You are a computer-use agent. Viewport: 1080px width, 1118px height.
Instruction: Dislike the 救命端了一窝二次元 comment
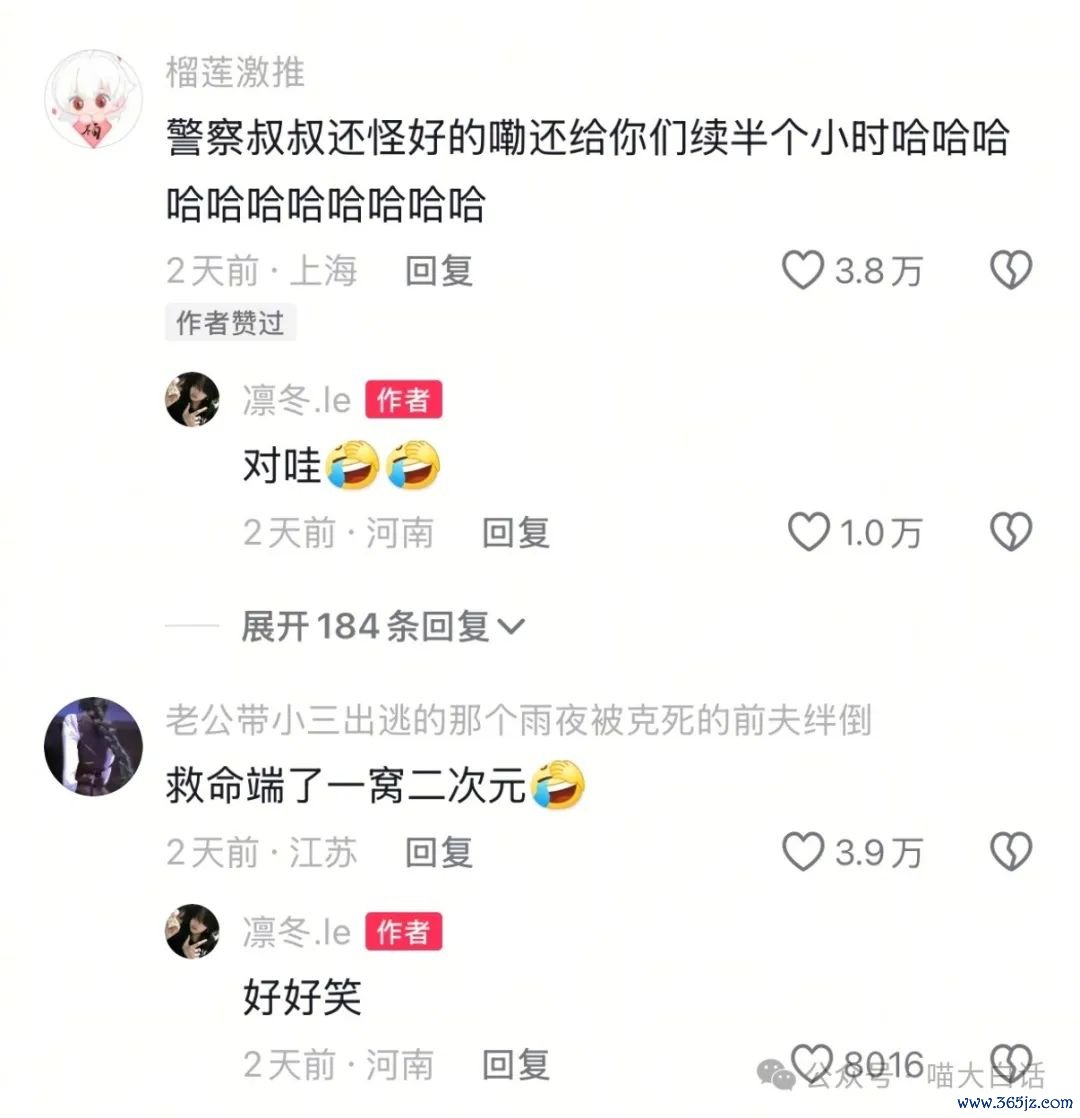coord(1010,852)
